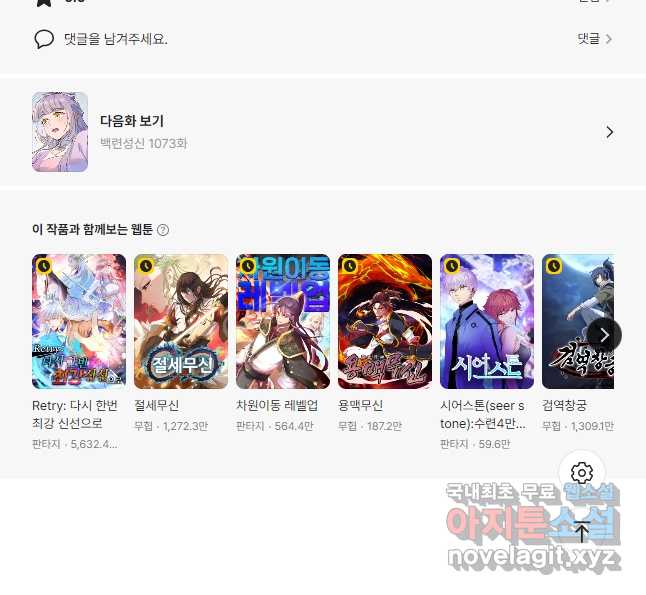The height and width of the screenshot is (595, 646).
Task: Jump back to the top of the page
Action: tap(582, 532)
